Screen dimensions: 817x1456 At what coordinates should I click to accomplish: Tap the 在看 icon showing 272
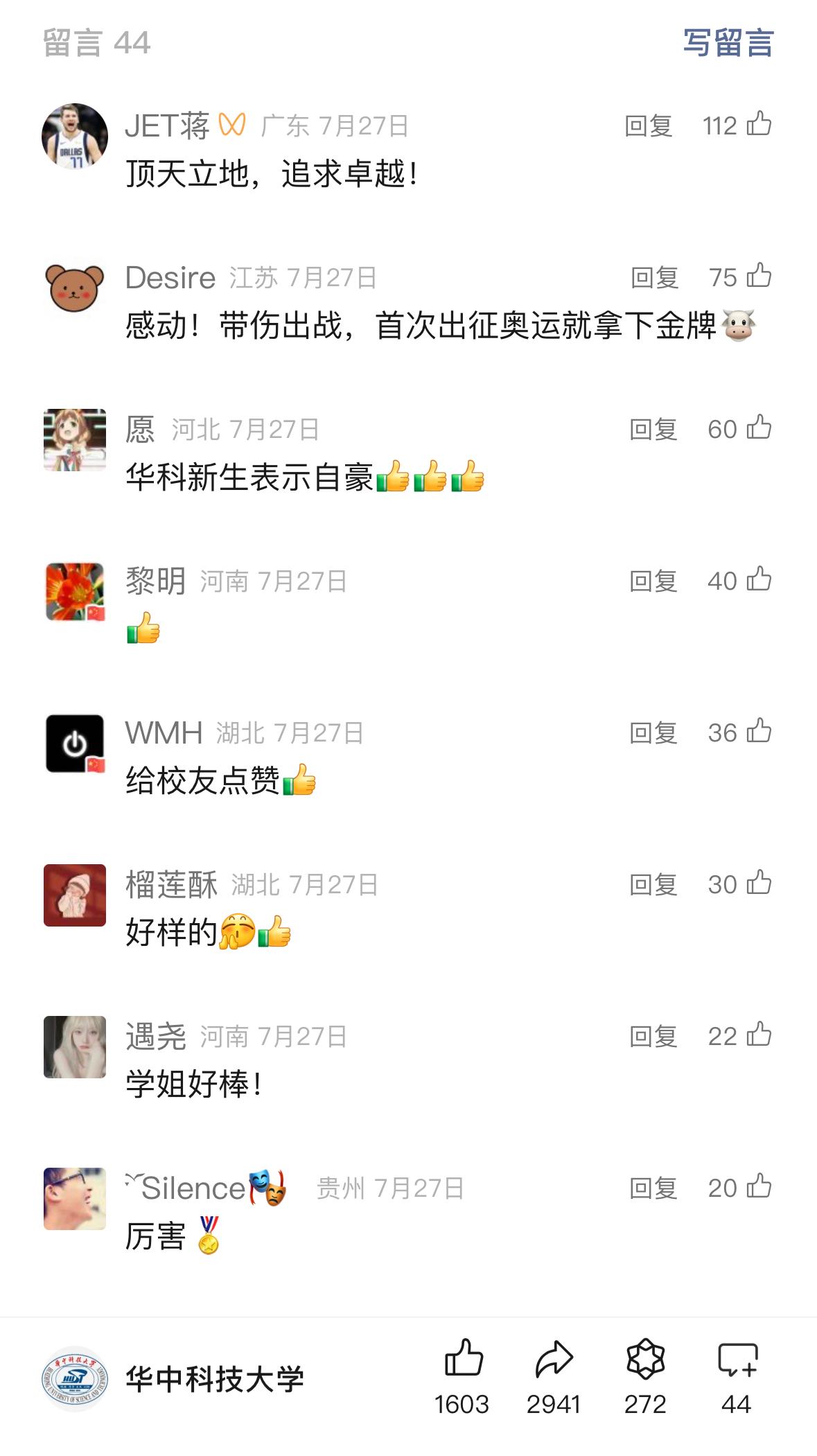point(645,1359)
